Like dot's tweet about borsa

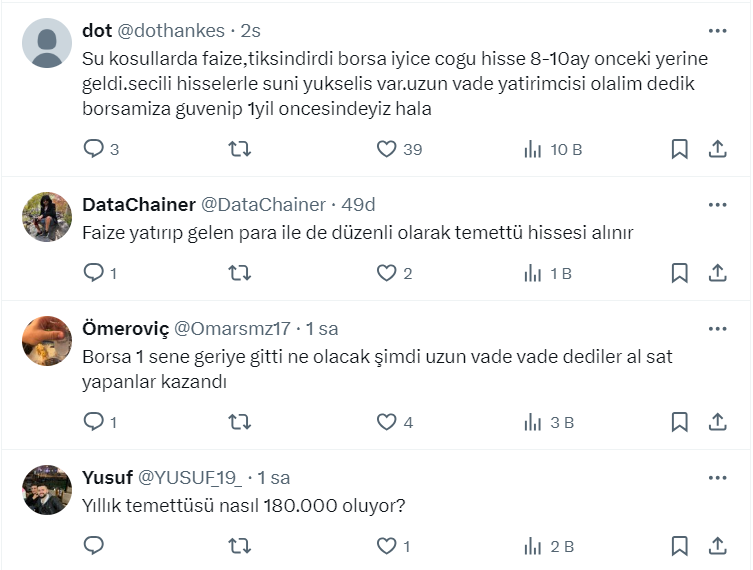click(x=387, y=149)
